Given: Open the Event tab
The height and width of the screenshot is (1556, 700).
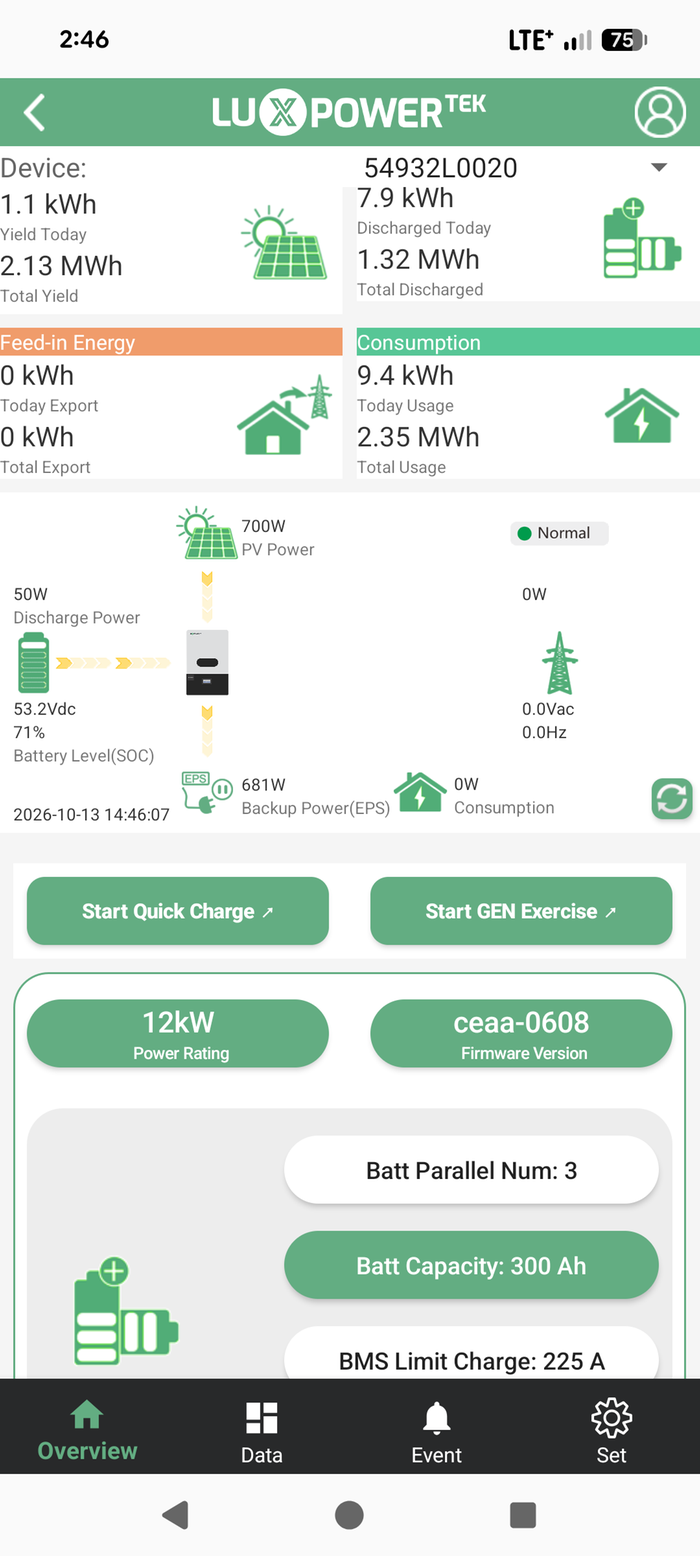Looking at the screenshot, I should [437, 1432].
